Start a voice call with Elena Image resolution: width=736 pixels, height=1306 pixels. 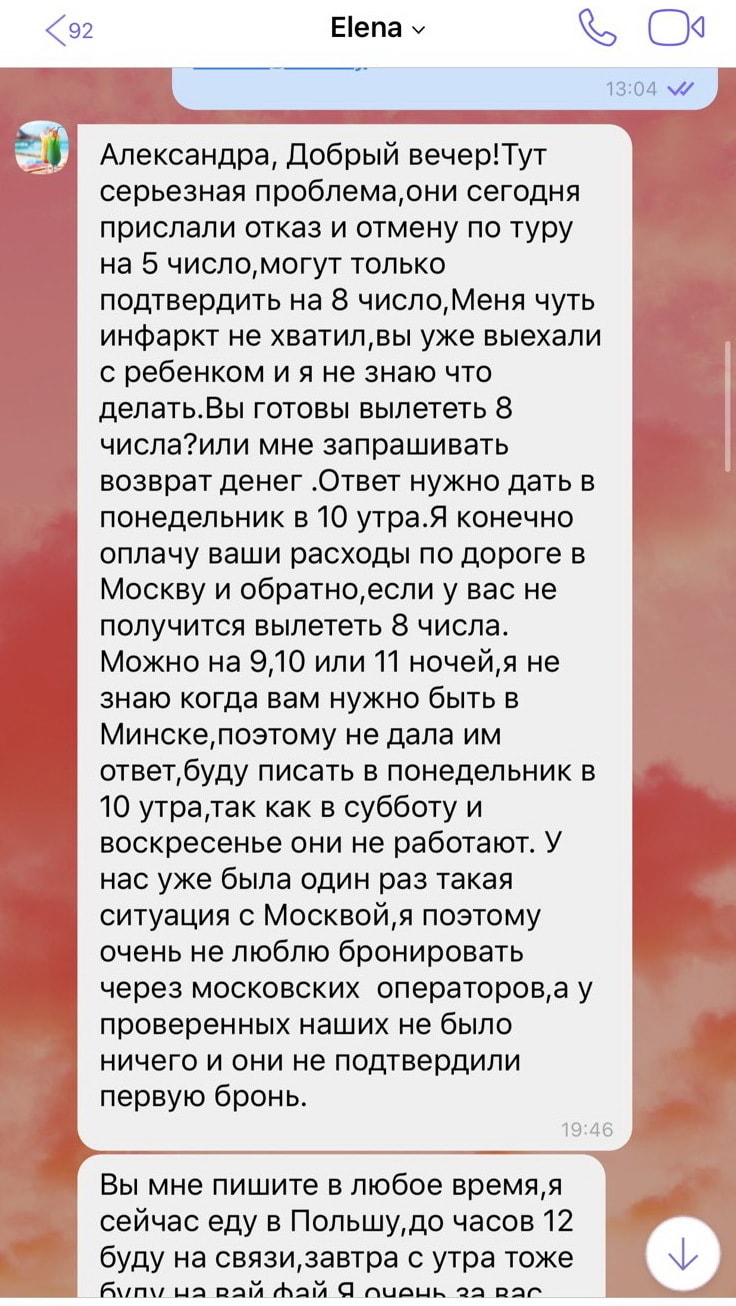(x=597, y=29)
